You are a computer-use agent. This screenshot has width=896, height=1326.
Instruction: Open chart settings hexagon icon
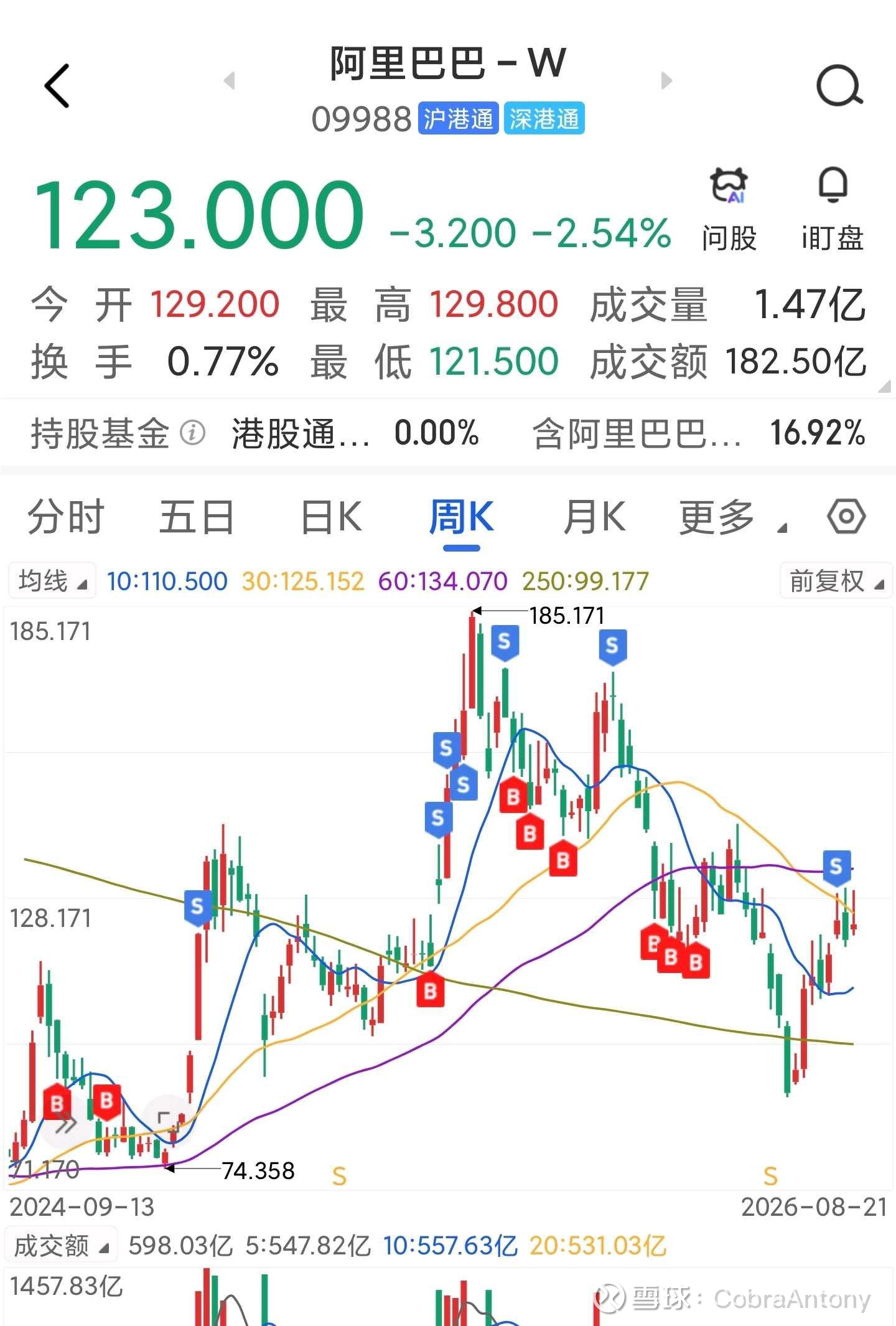pyautogui.click(x=846, y=516)
